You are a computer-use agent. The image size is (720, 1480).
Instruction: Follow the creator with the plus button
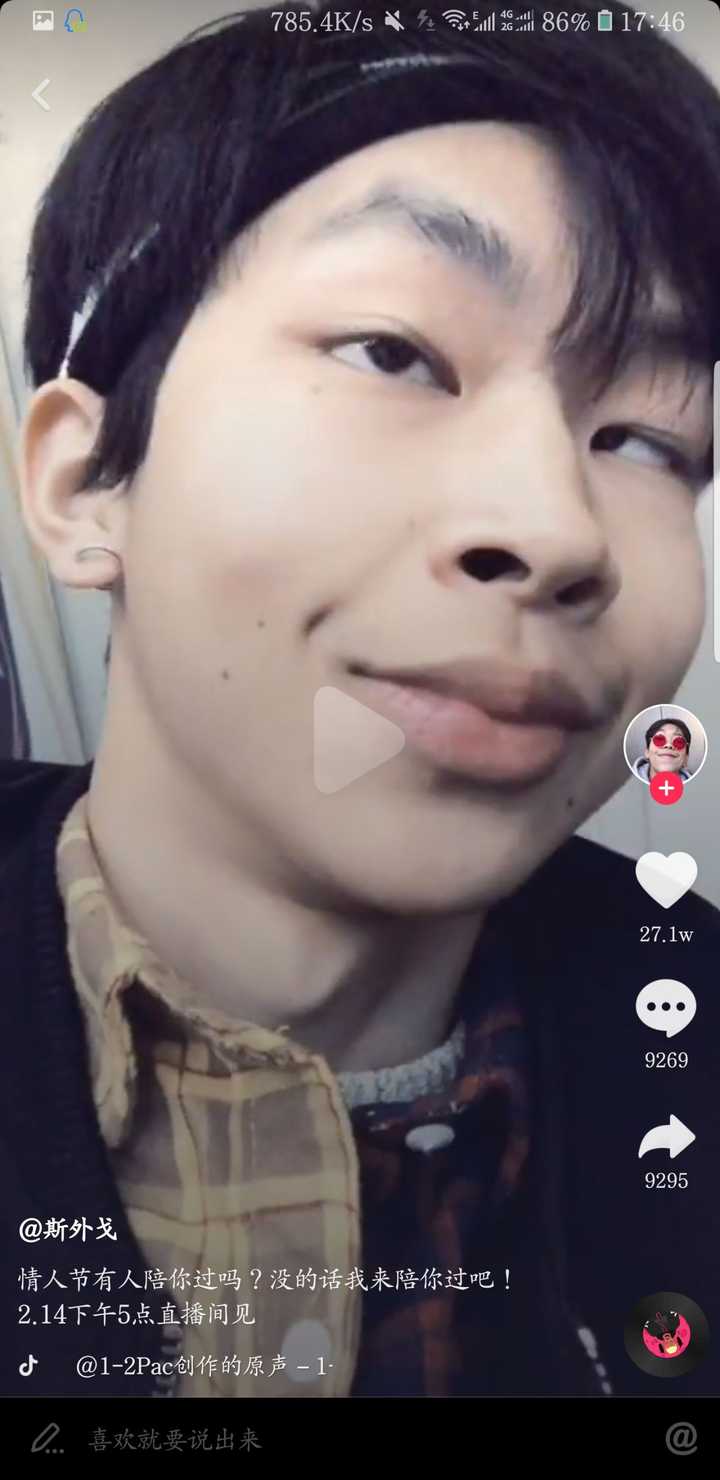pos(666,789)
